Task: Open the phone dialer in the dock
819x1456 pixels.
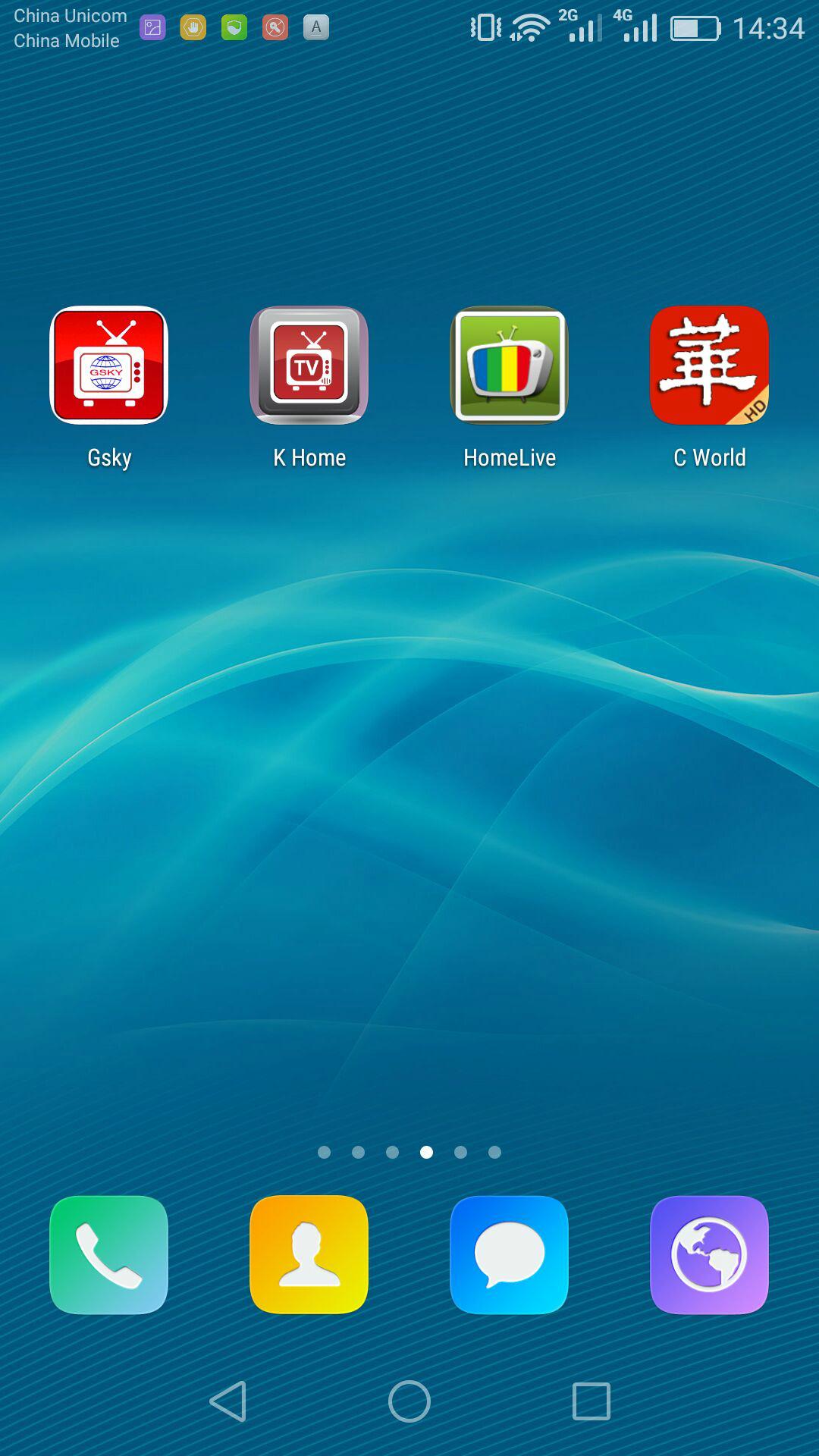Action: coord(108,1254)
